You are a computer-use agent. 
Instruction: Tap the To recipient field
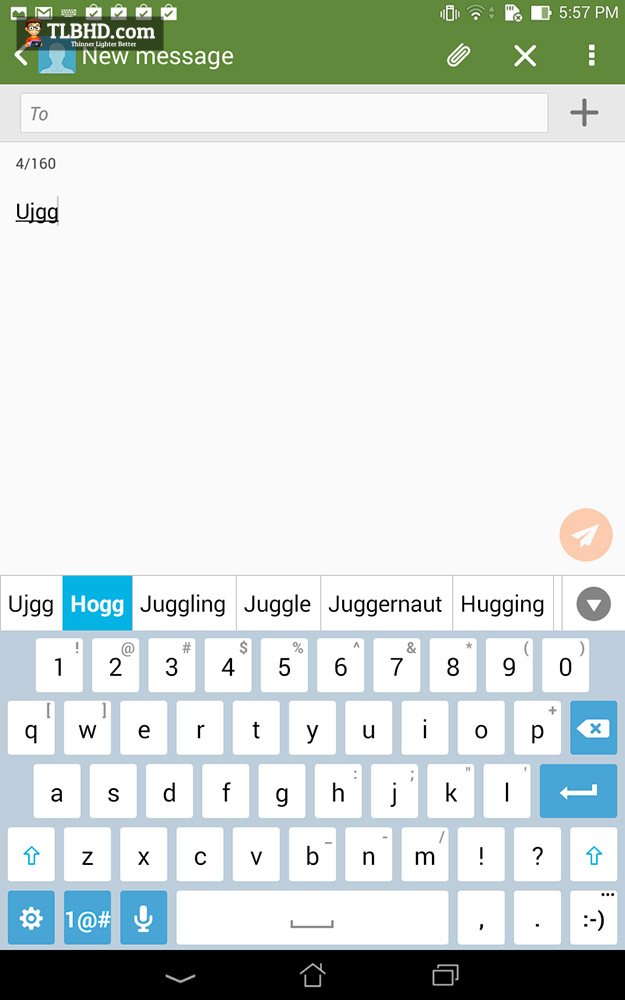[x=284, y=114]
